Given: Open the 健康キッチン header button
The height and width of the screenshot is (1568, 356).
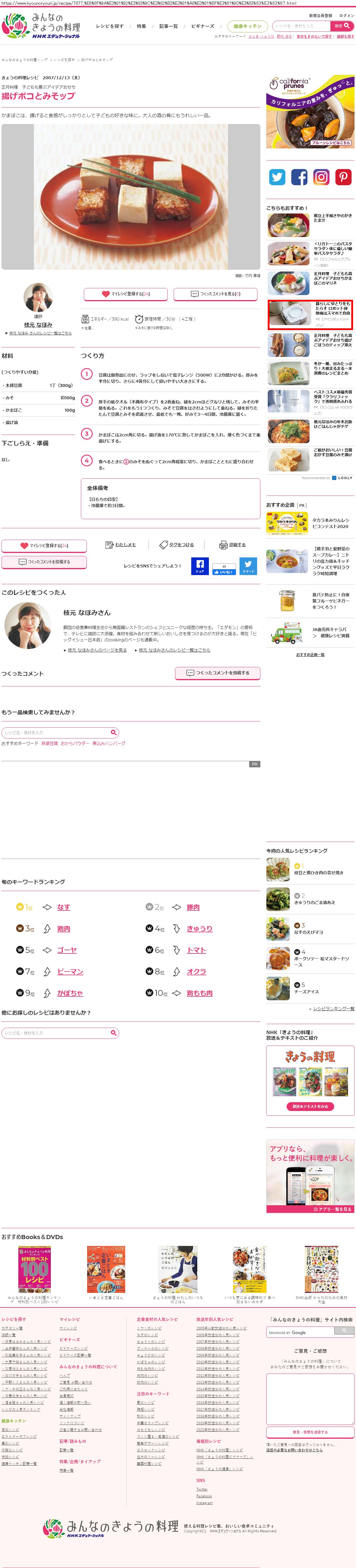Looking at the screenshot, I should tap(247, 26).
